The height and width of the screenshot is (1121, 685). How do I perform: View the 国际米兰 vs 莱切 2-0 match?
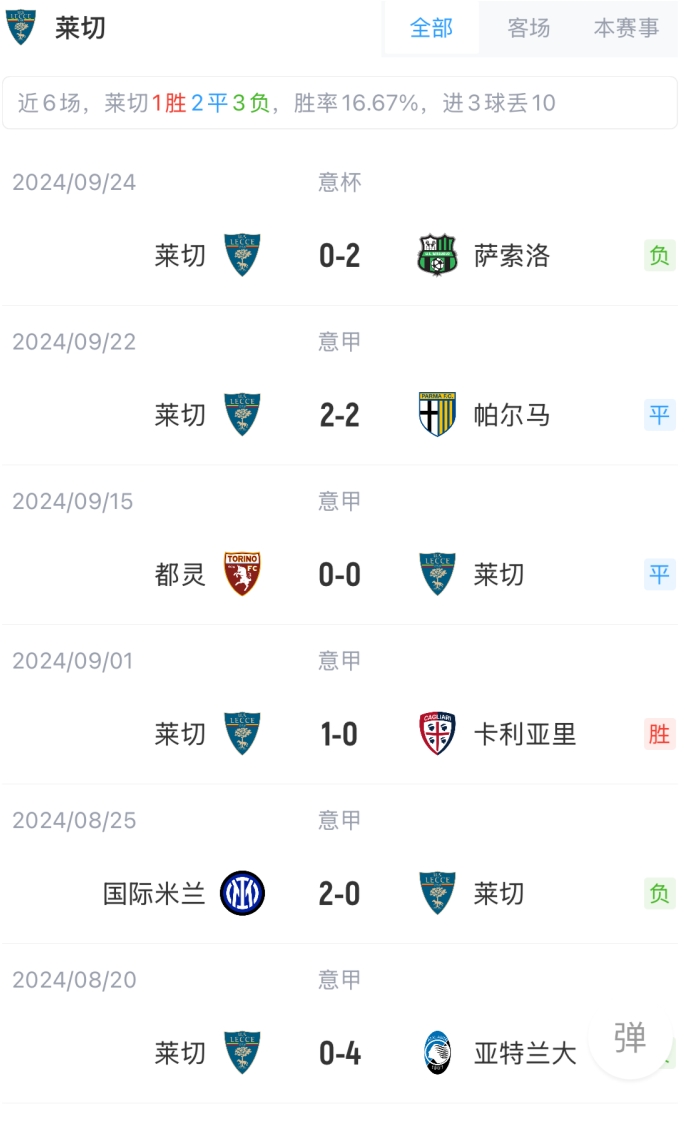point(340,894)
